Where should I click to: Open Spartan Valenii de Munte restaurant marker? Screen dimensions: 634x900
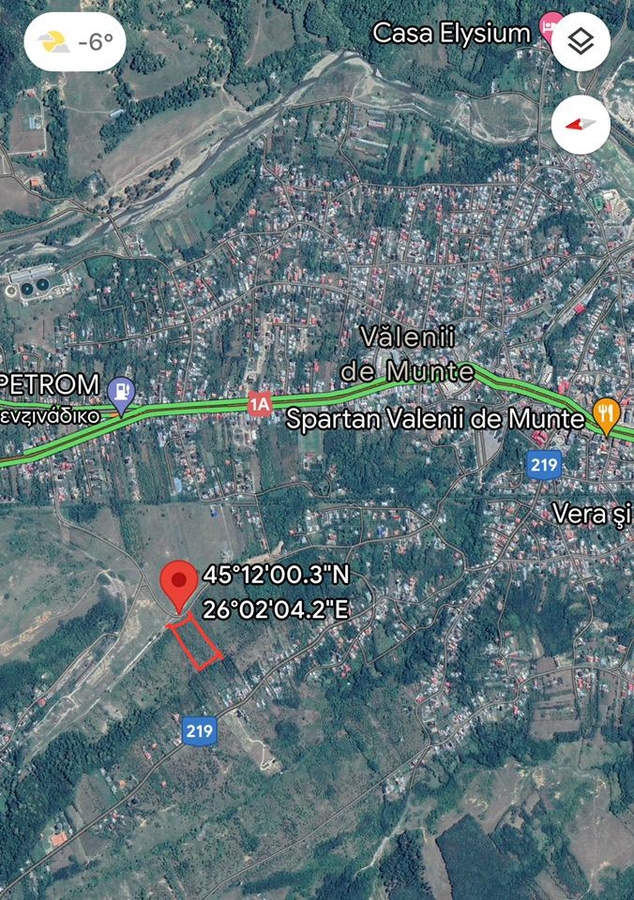[606, 413]
